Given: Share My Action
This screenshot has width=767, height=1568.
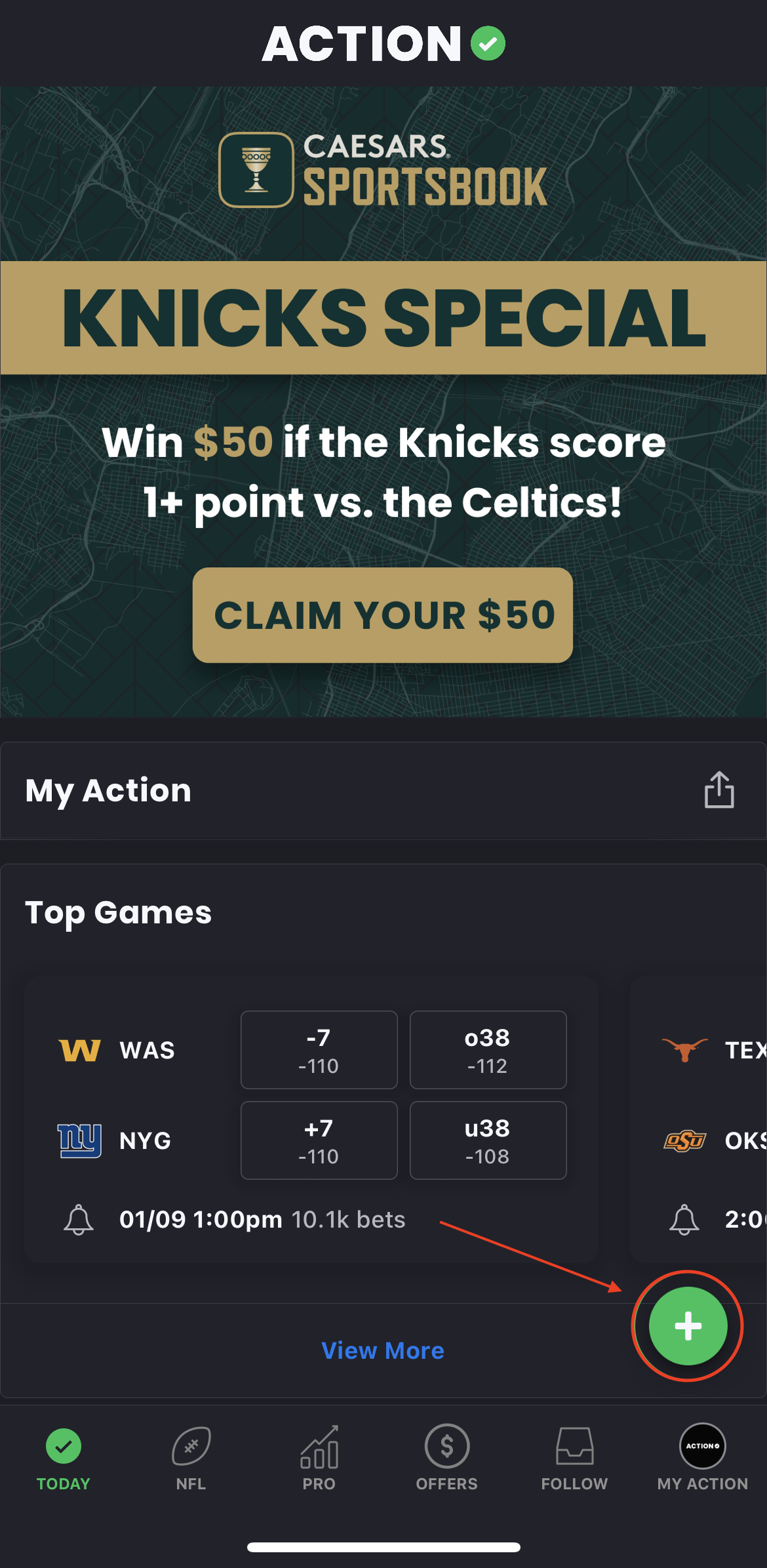Looking at the screenshot, I should point(718,790).
